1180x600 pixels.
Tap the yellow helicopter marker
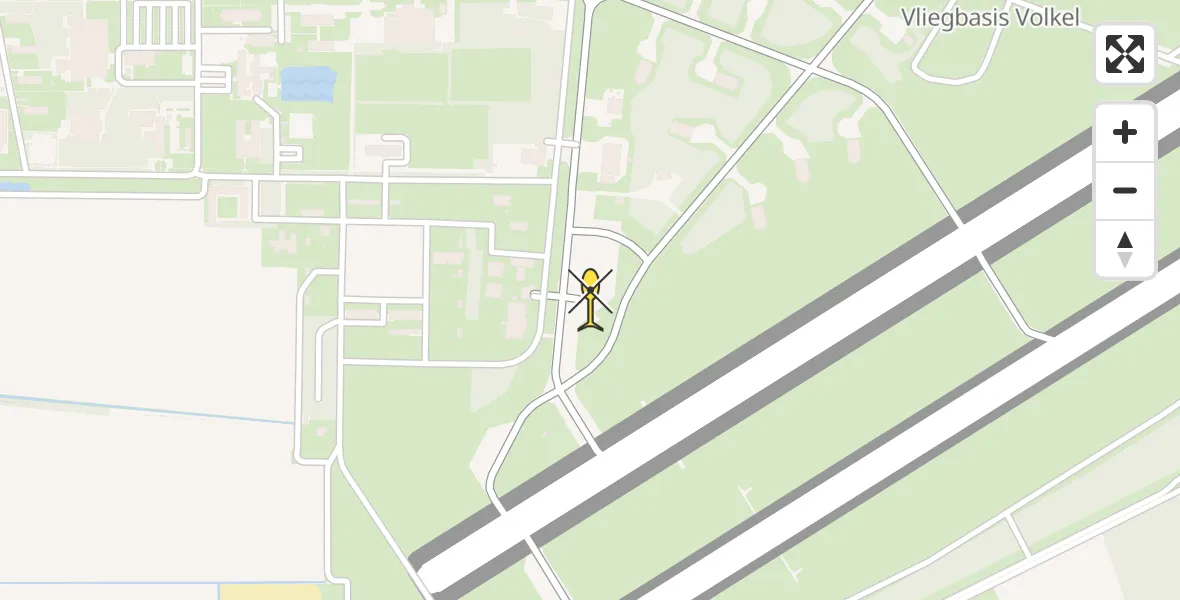(x=591, y=298)
